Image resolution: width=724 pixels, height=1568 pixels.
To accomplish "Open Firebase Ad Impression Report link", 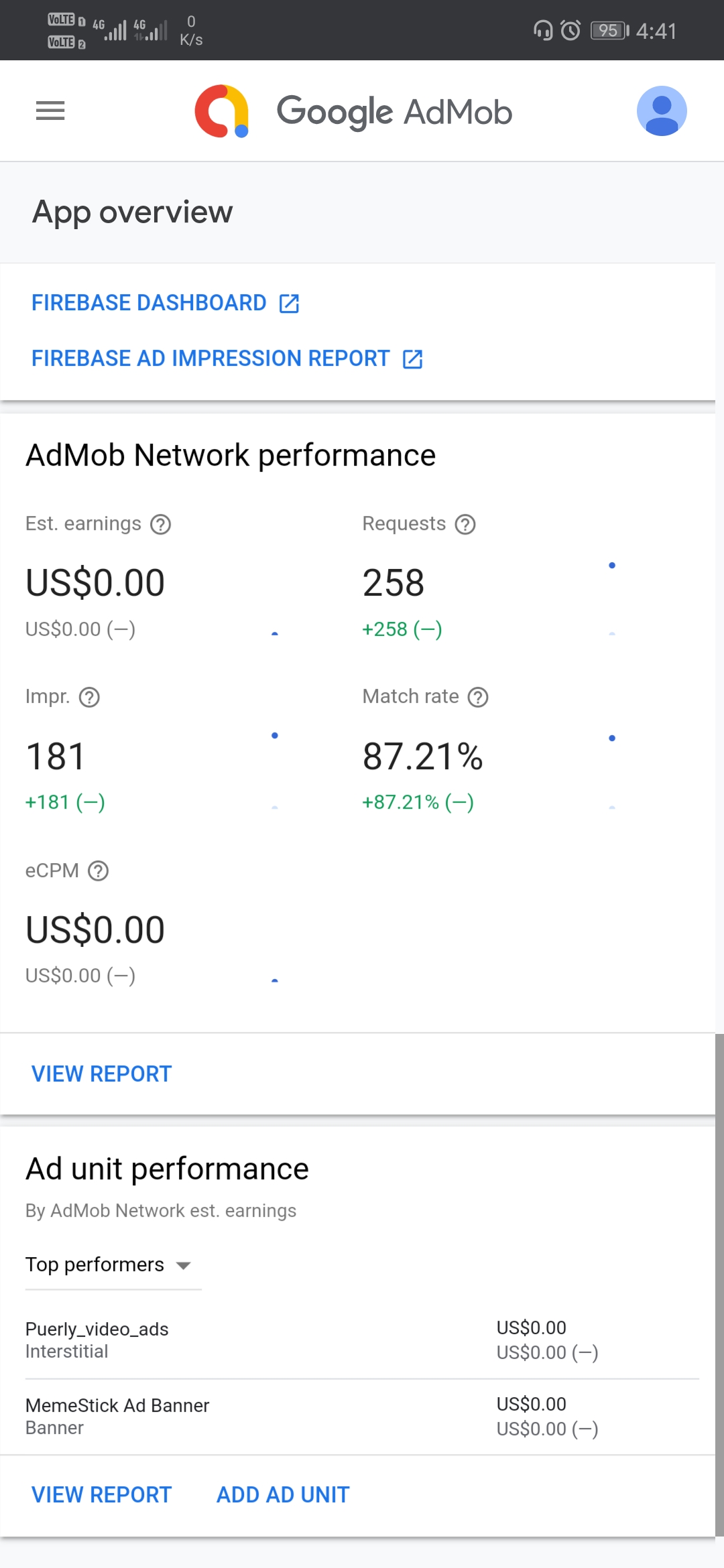I will 227,358.
